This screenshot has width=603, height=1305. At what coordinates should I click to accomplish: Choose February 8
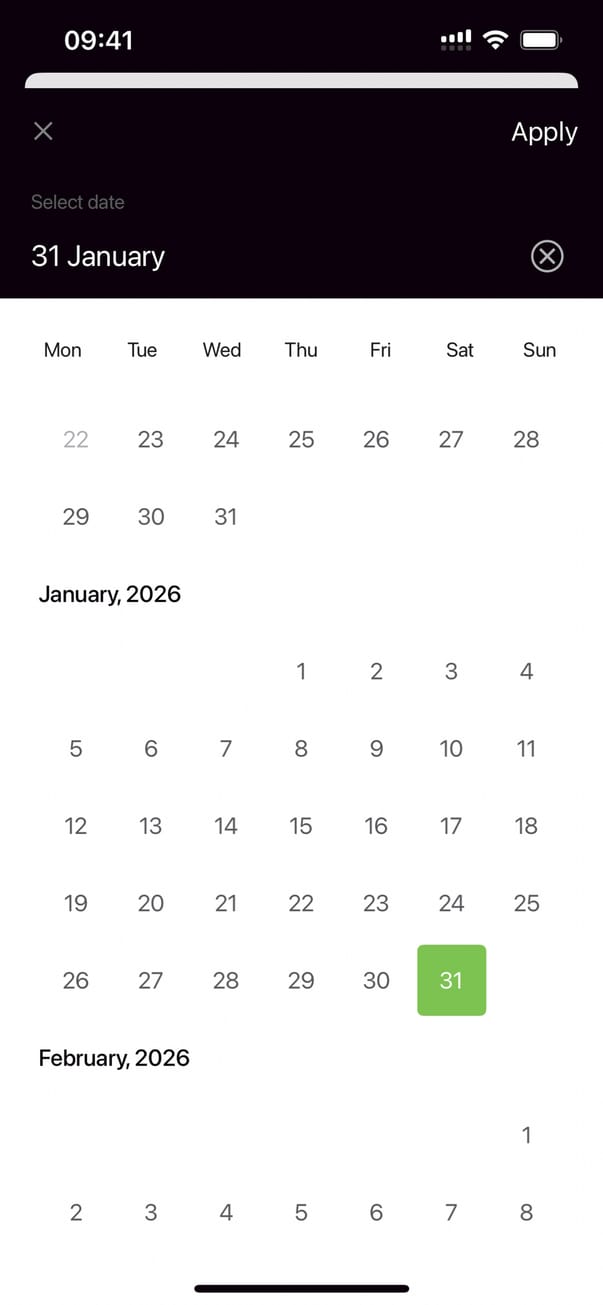(526, 1213)
